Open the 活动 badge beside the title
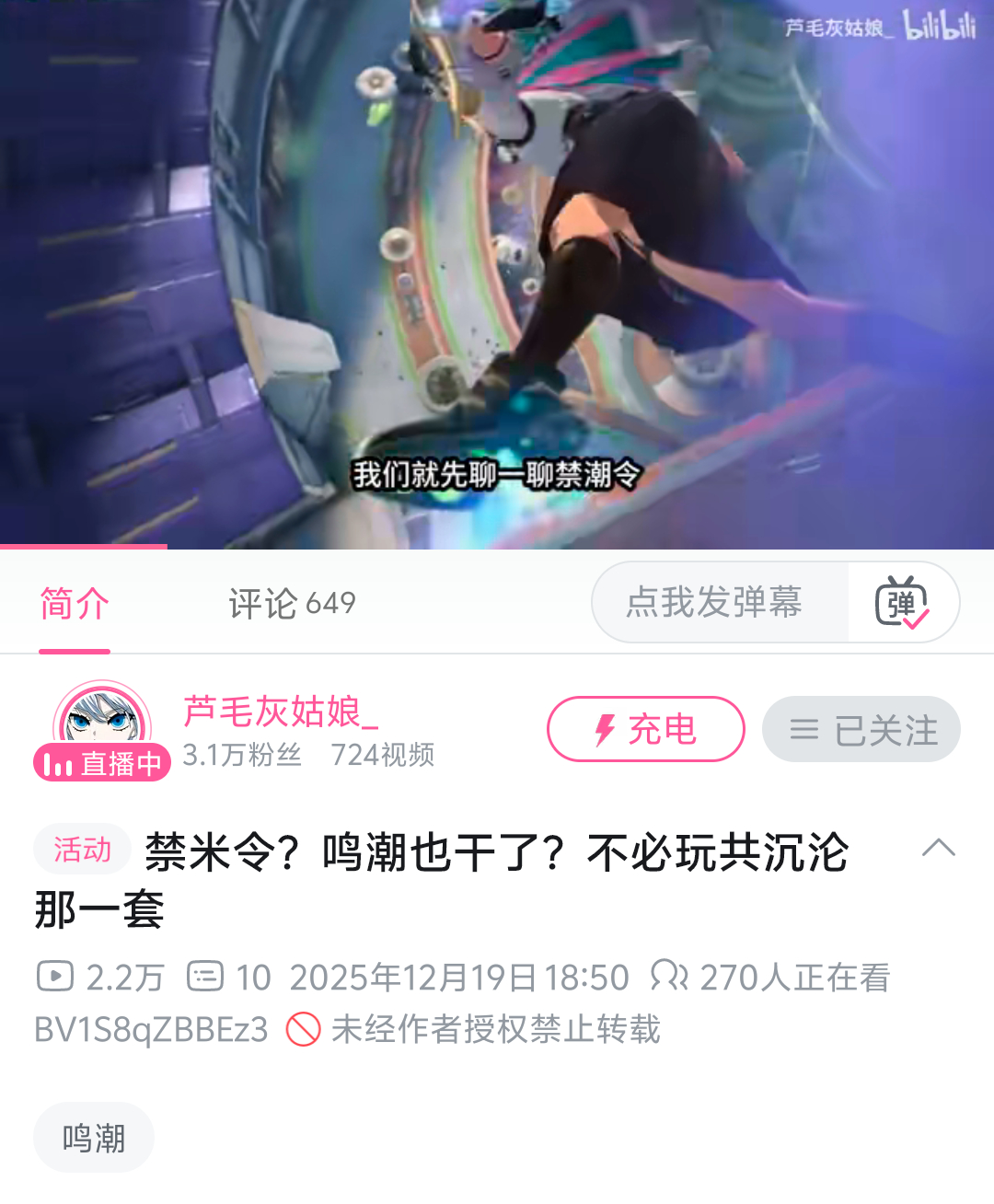 83,849
